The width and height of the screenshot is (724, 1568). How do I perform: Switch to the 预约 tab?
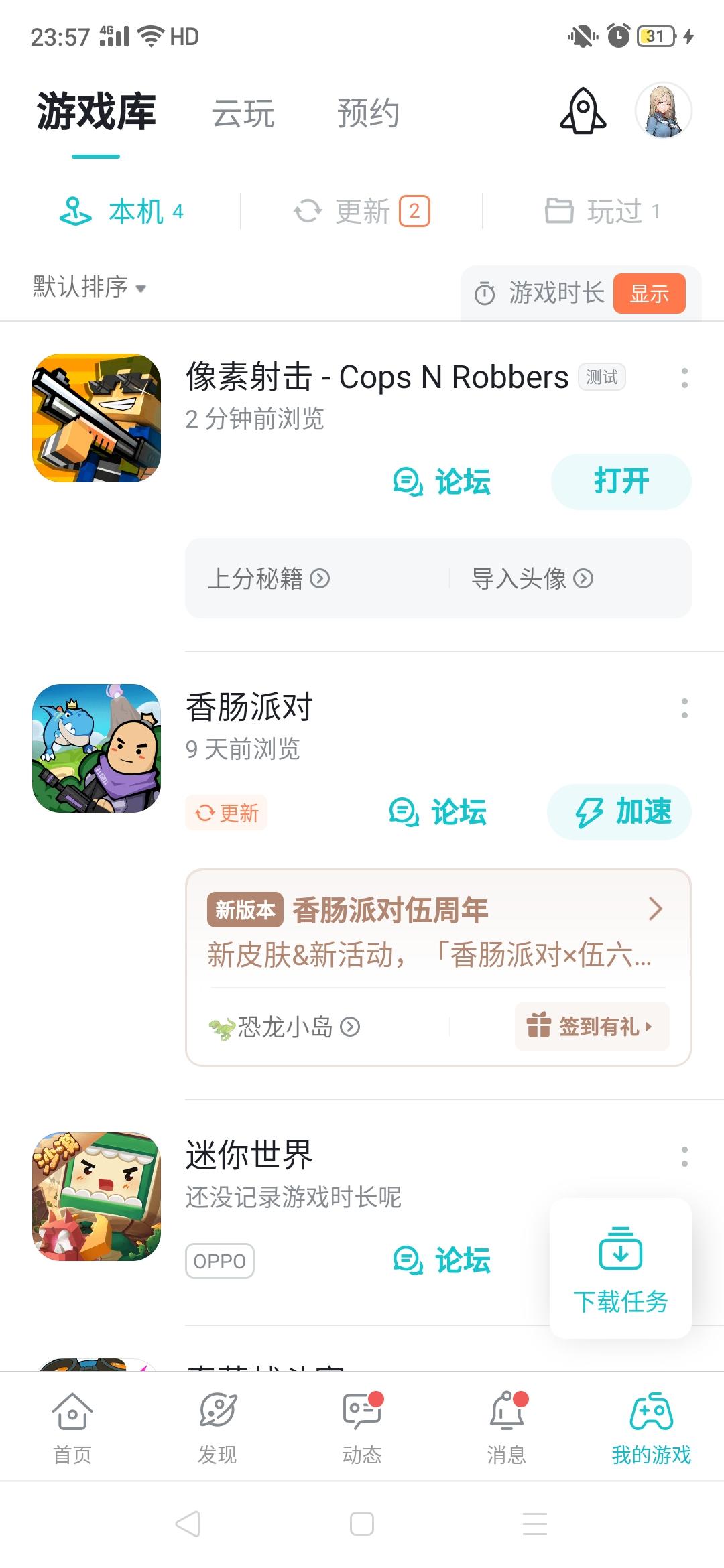point(368,113)
